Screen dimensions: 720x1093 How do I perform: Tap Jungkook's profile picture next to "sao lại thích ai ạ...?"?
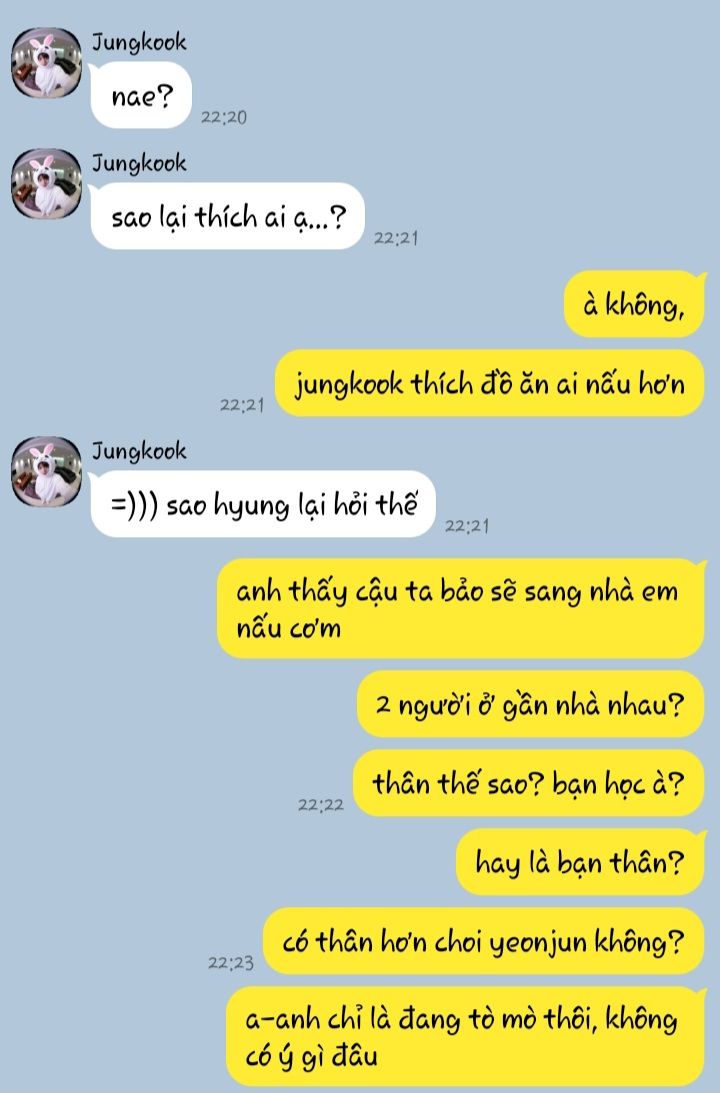[44, 184]
